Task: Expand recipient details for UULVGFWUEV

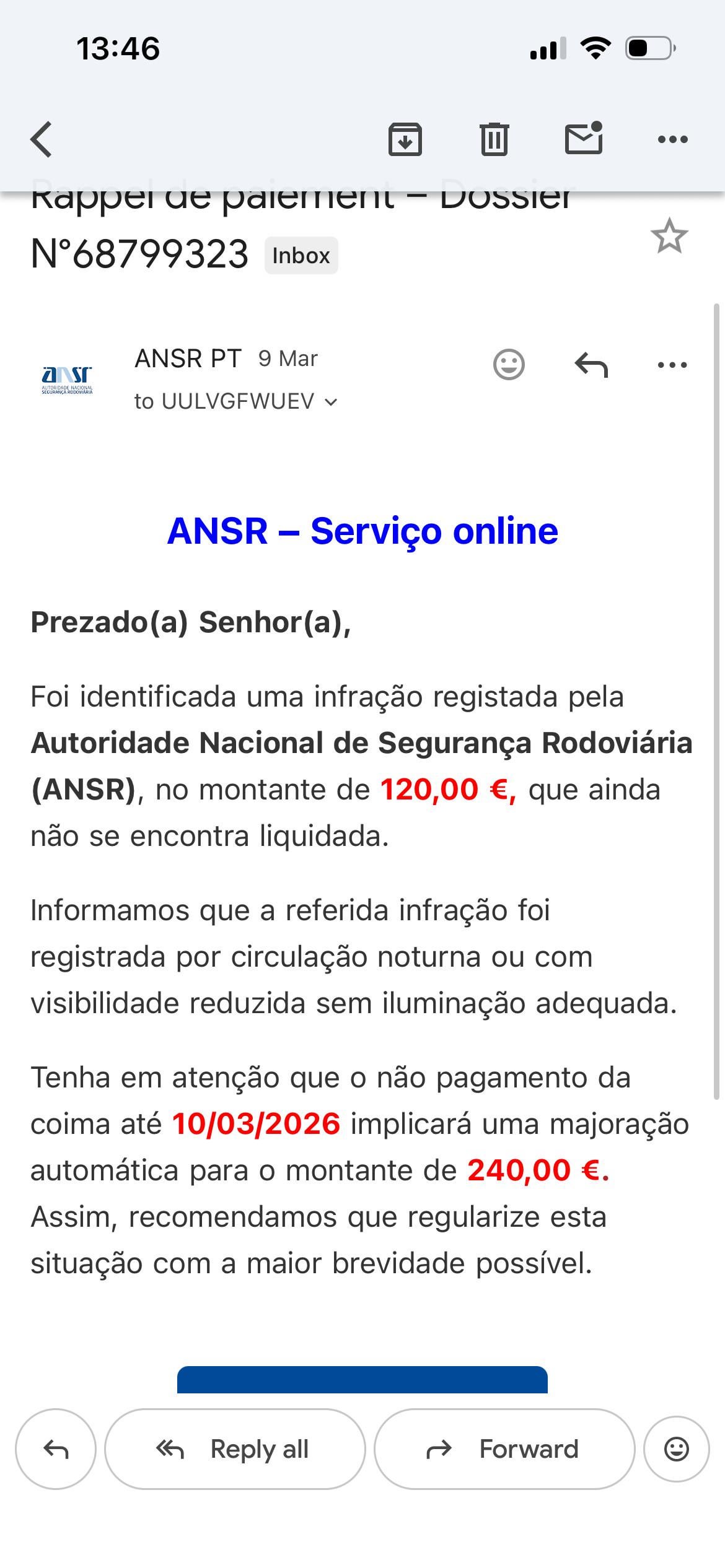Action: [x=331, y=402]
